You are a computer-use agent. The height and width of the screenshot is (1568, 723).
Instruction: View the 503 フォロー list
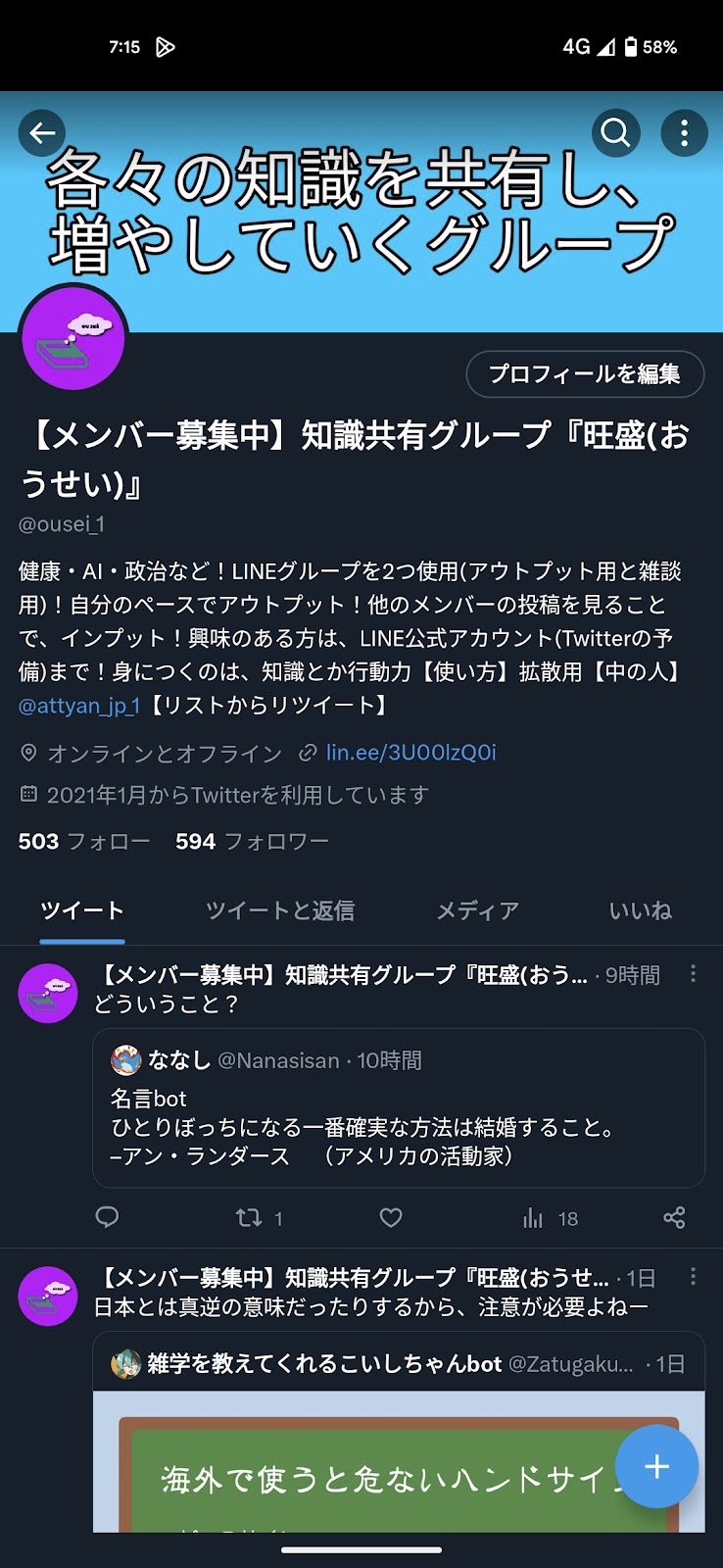84,841
